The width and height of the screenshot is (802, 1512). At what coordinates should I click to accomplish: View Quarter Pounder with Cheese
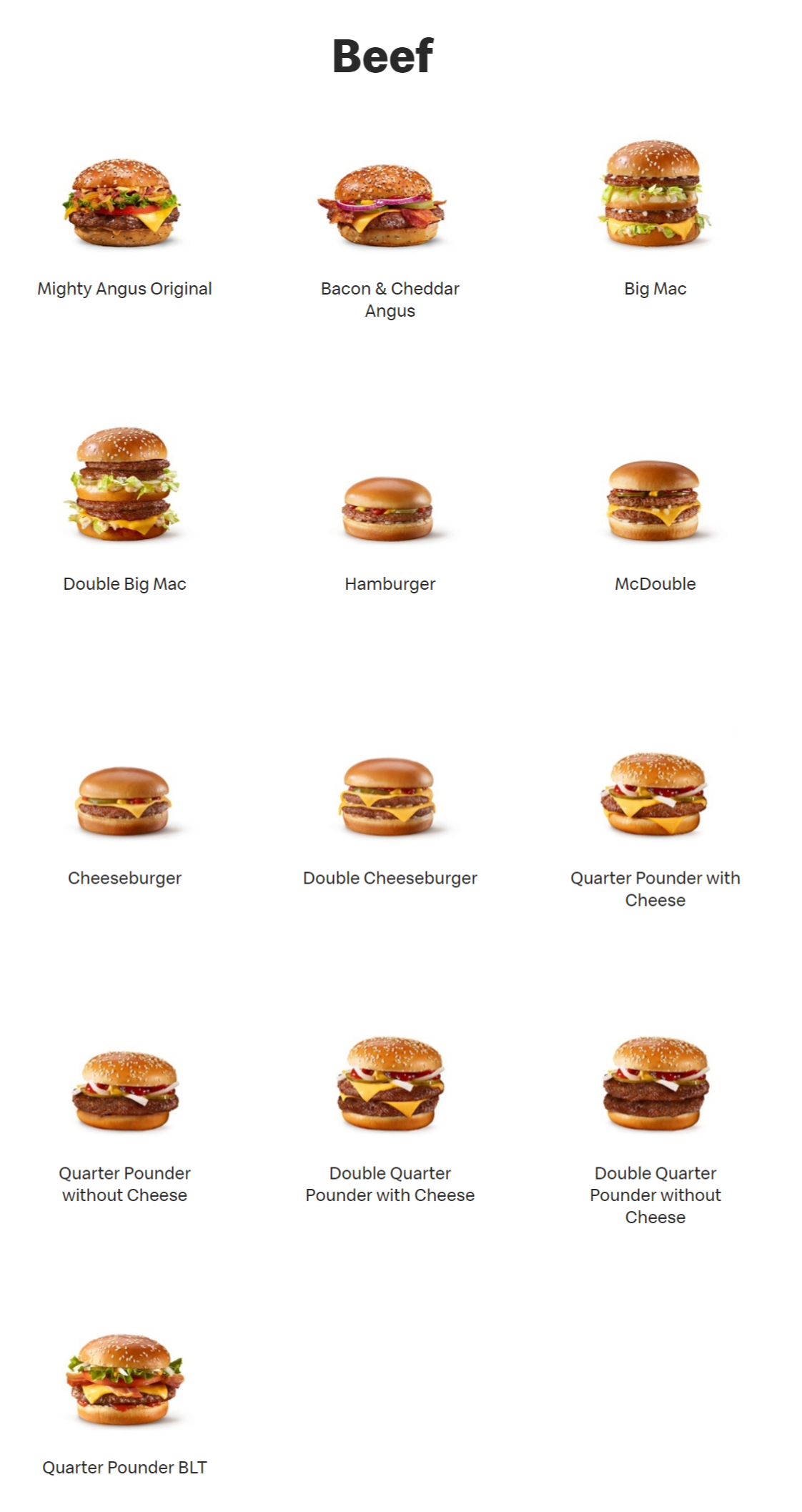(x=655, y=829)
